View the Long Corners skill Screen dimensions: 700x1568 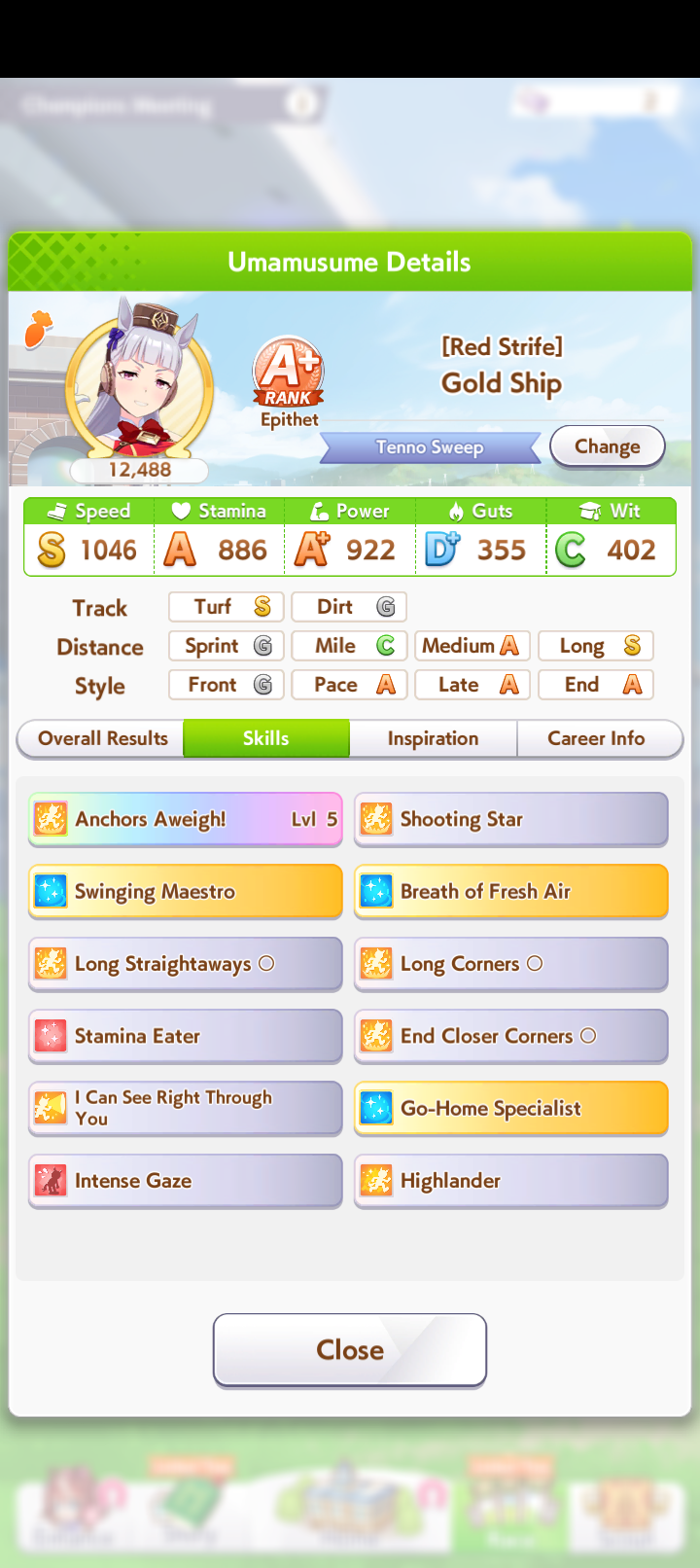pos(511,964)
